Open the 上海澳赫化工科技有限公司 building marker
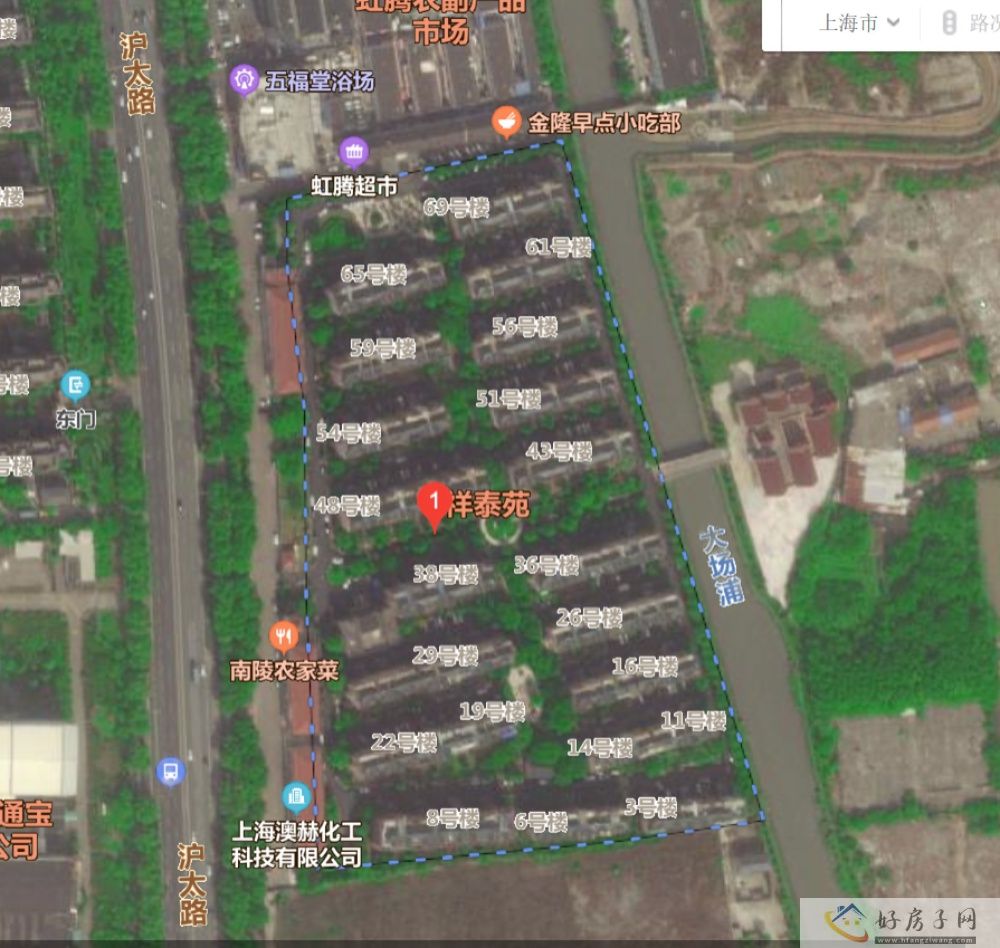This screenshot has width=1000, height=948. 296,797
